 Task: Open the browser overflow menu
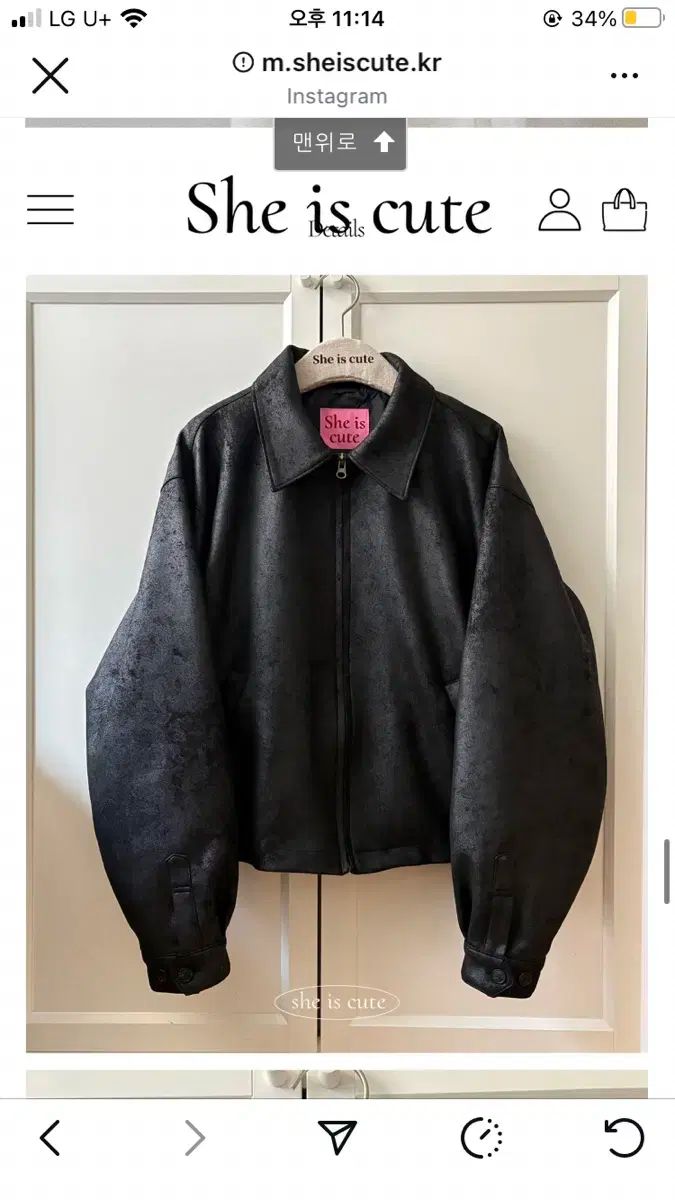pos(624,76)
